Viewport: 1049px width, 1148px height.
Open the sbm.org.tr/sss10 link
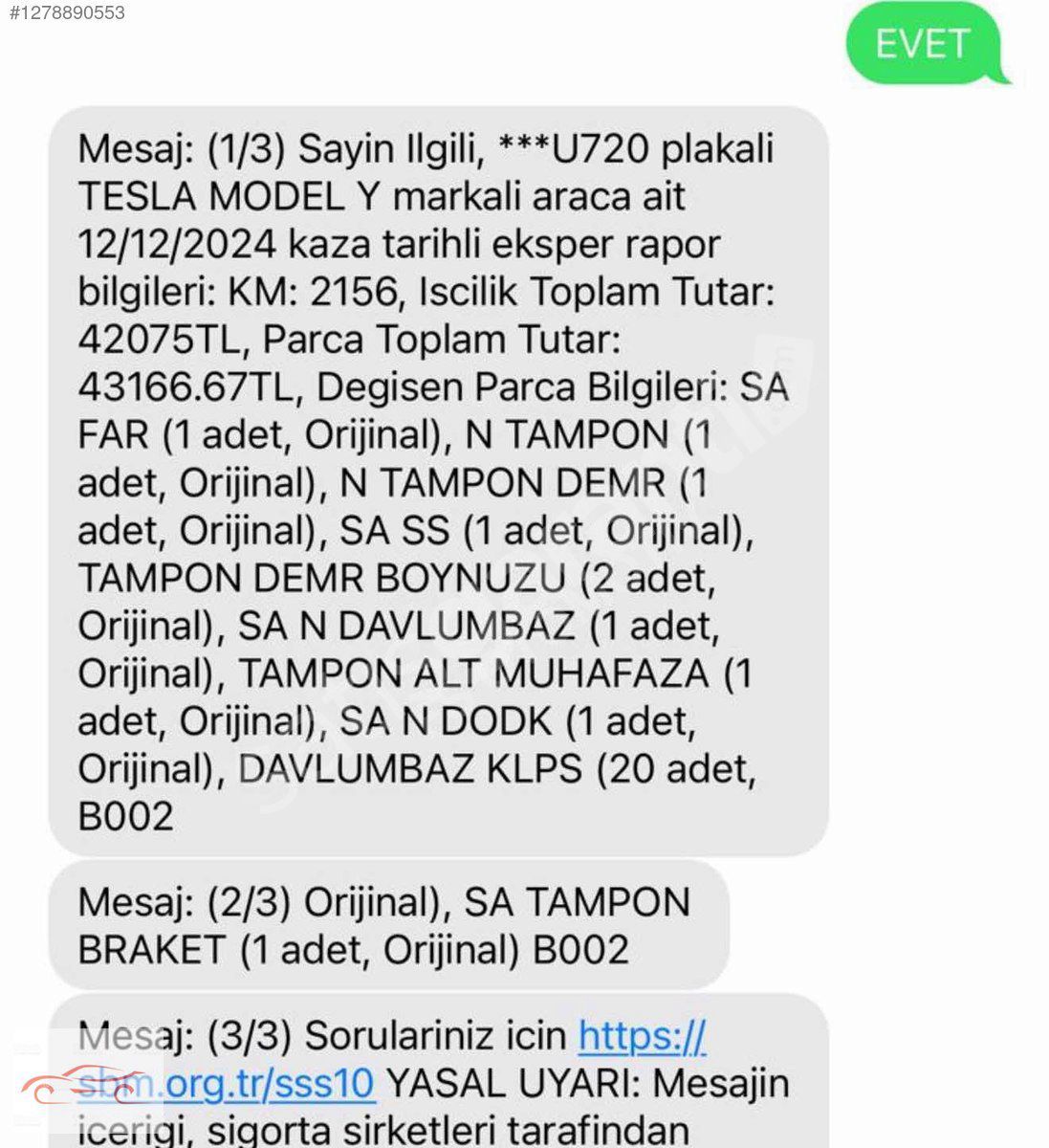pyautogui.click(x=268, y=1083)
